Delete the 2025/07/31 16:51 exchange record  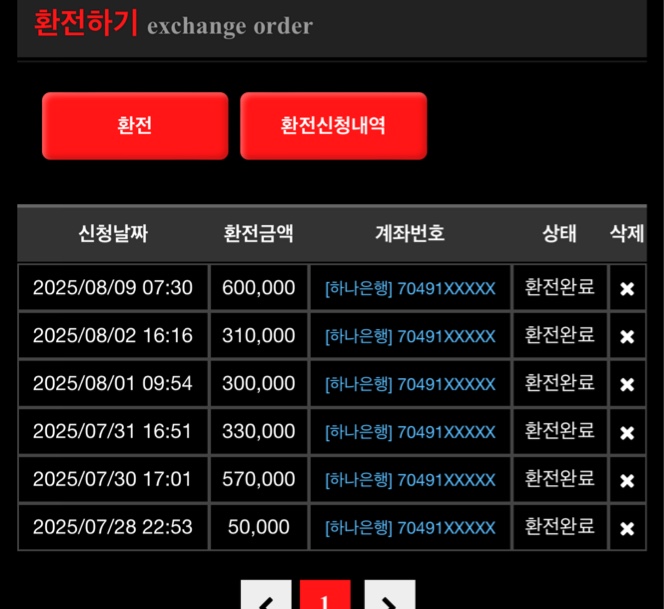[627, 433]
